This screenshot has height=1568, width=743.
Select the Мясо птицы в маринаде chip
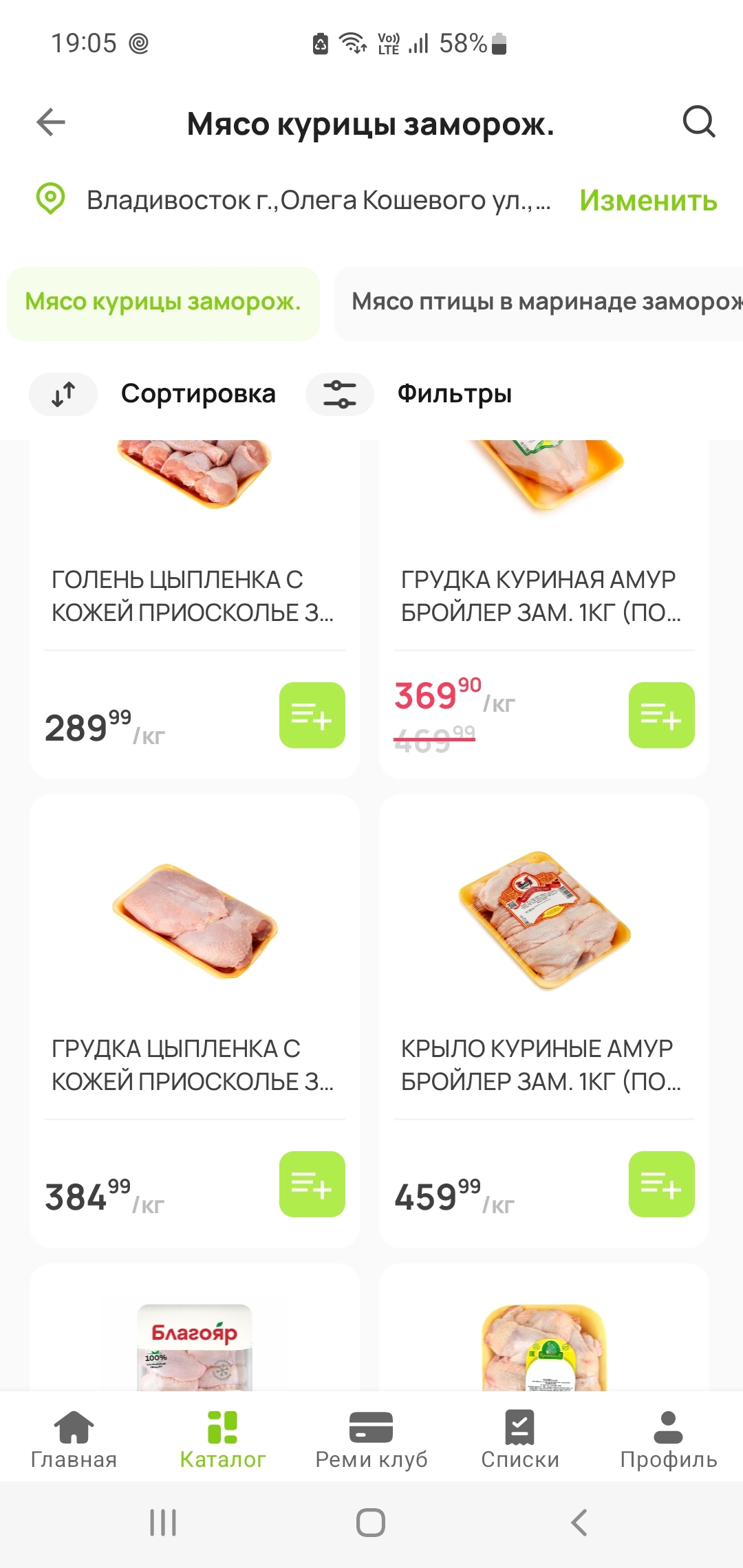pos(543,302)
